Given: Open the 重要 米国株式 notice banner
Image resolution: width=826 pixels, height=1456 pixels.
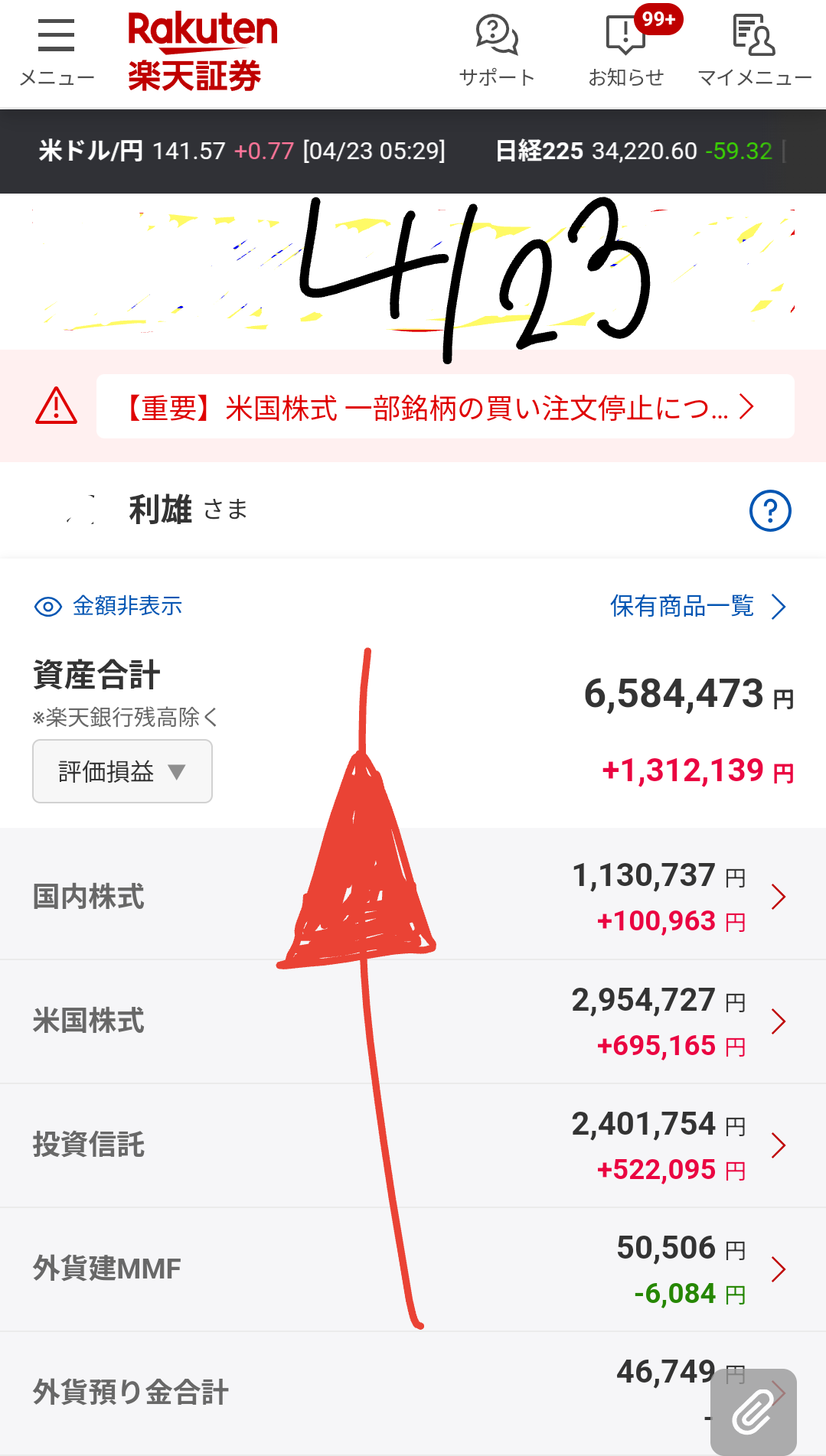Looking at the screenshot, I should click(x=444, y=407).
